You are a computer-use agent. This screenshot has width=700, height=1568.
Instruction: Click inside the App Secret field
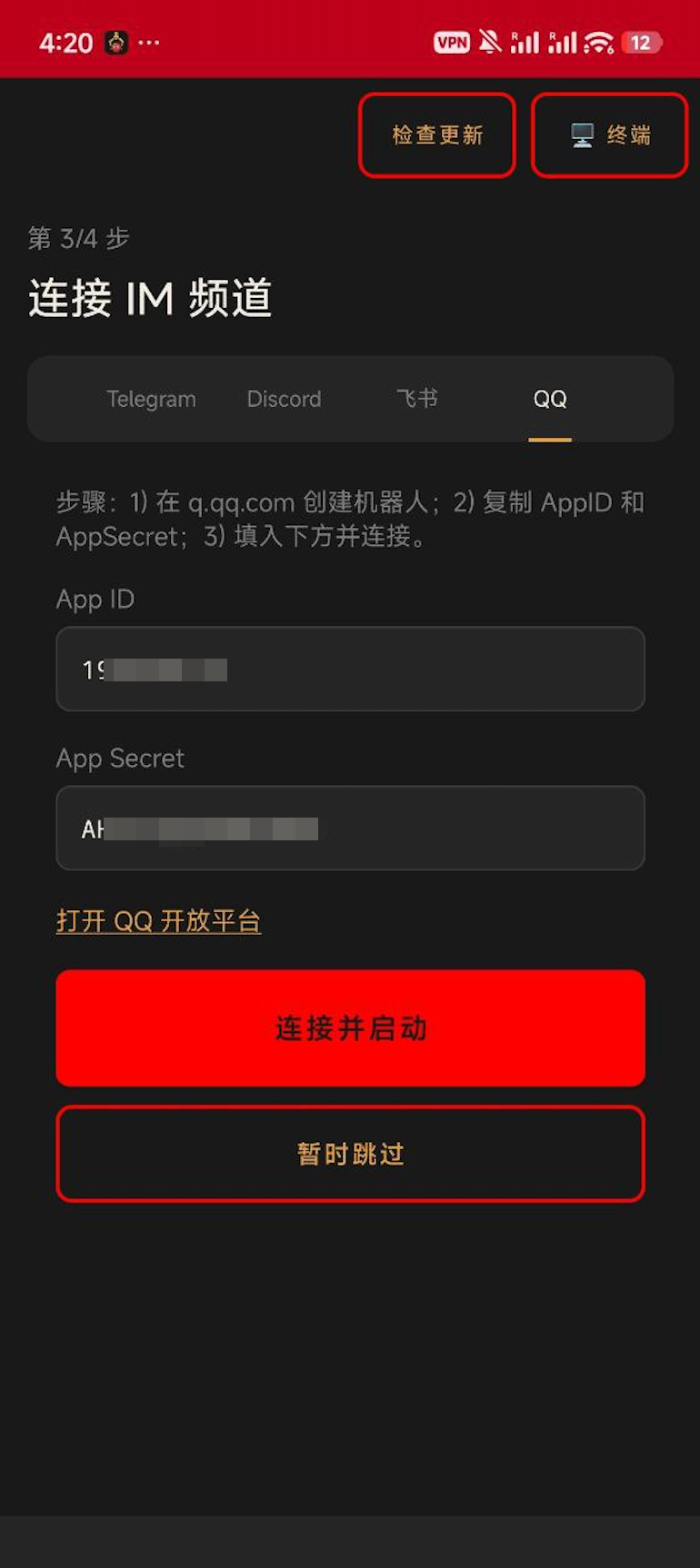[x=350, y=828]
